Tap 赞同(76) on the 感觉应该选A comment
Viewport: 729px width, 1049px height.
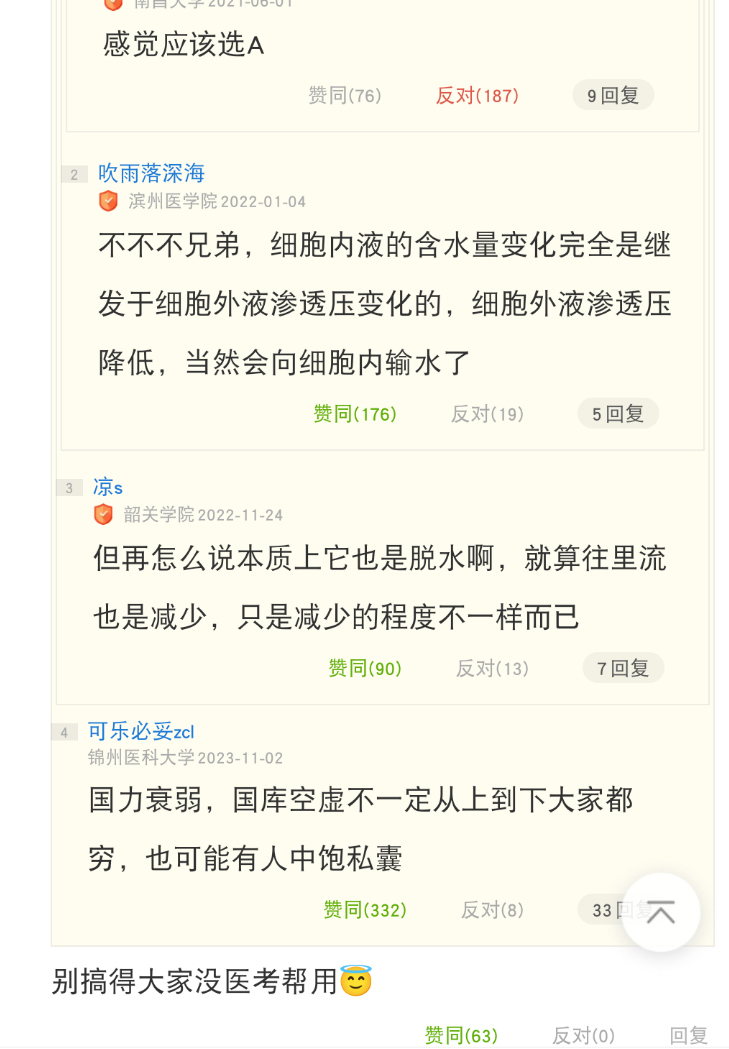344,96
